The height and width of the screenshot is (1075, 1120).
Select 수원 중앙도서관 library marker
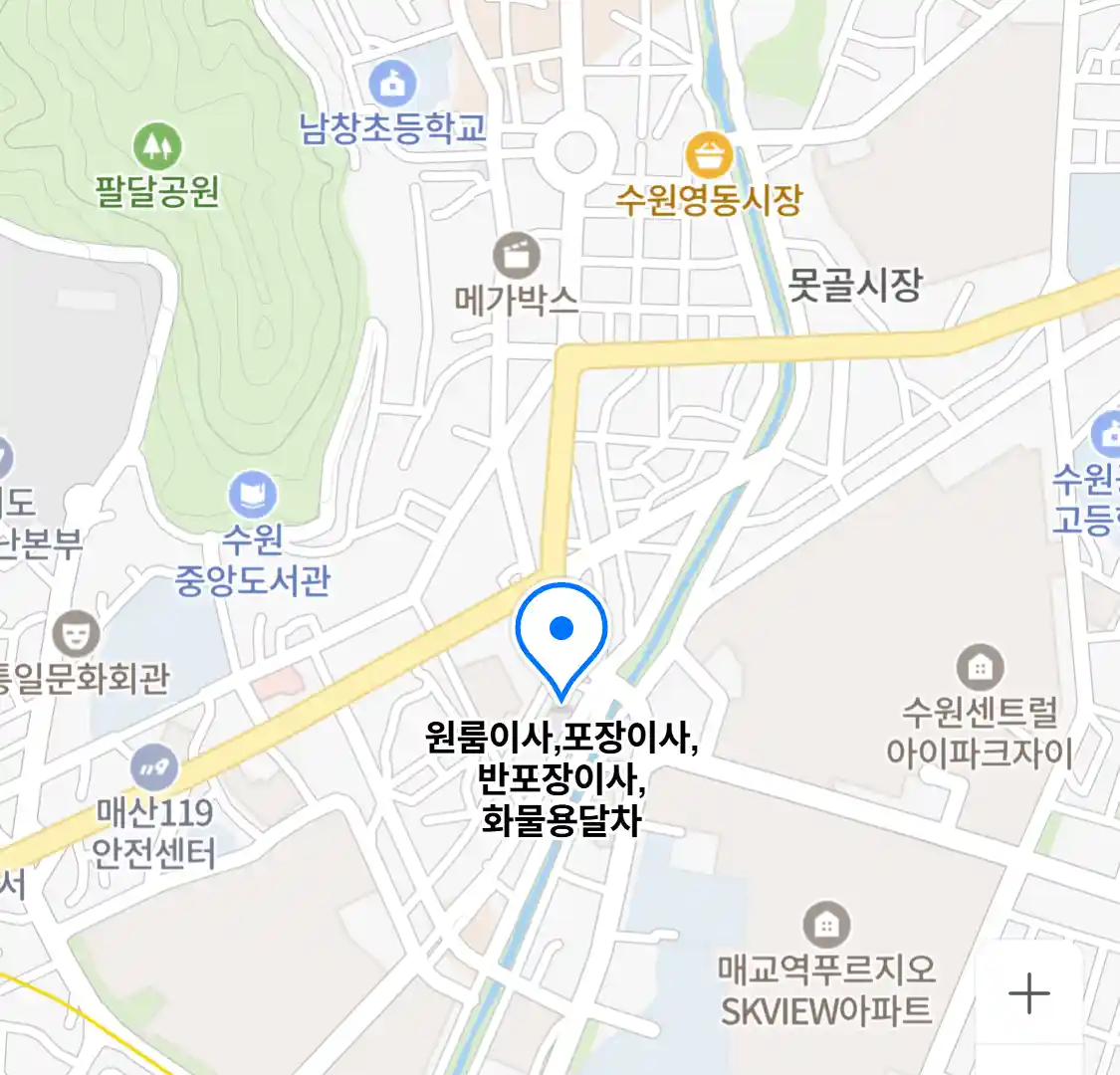(253, 494)
